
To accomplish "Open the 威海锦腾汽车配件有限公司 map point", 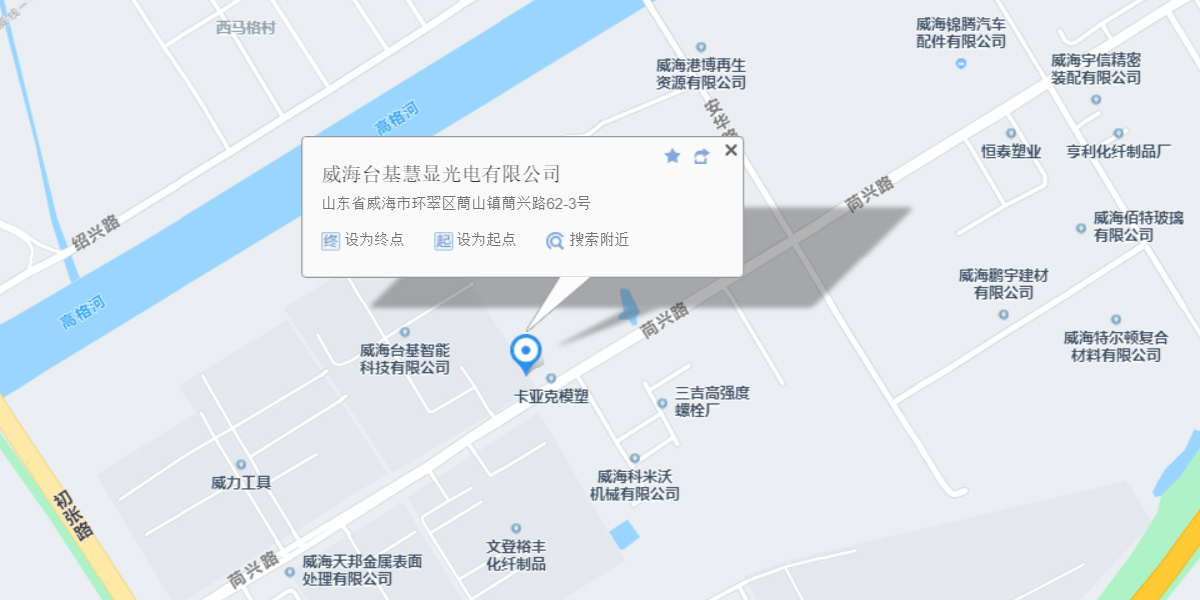I will click(x=961, y=63).
